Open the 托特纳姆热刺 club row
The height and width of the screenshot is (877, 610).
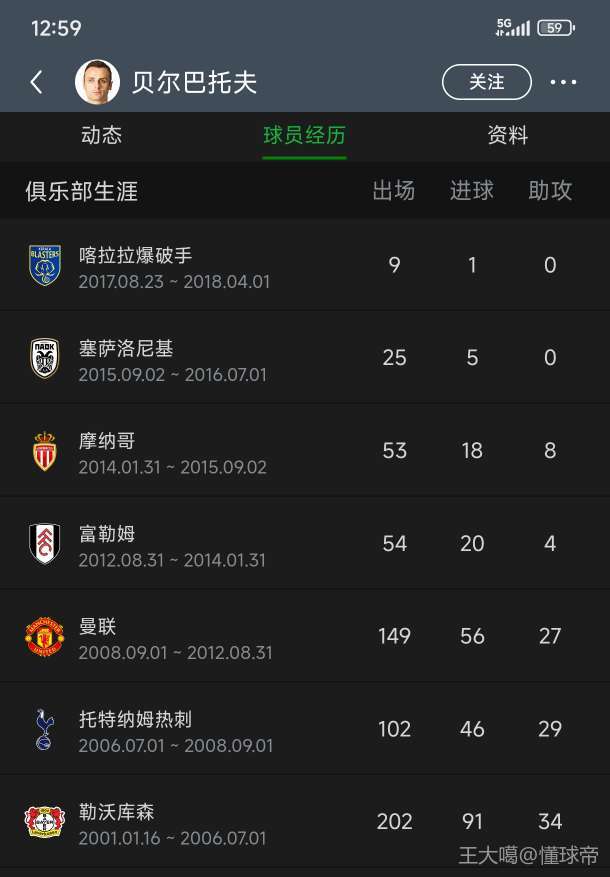coord(304,729)
